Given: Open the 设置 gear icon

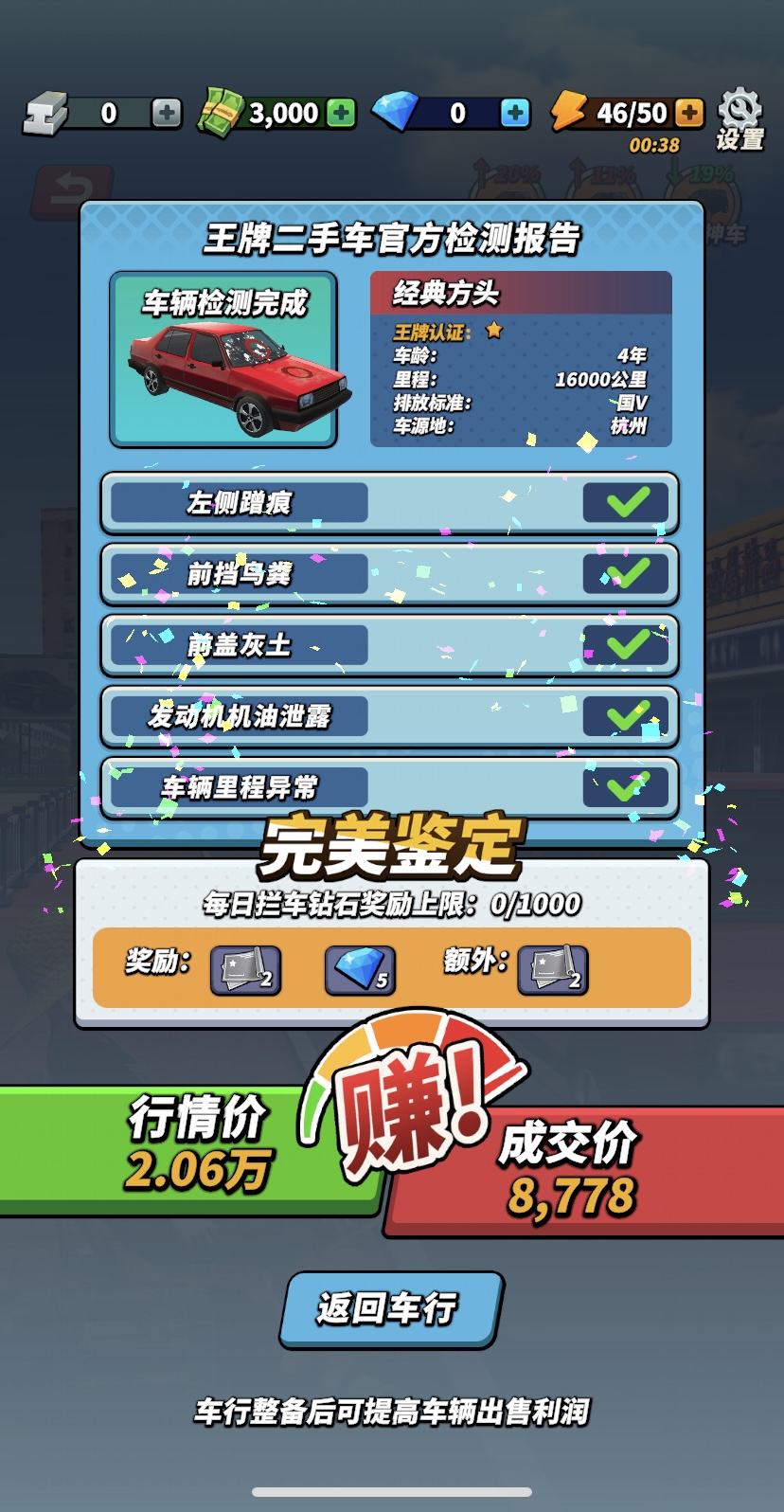Looking at the screenshot, I should coord(739,118).
